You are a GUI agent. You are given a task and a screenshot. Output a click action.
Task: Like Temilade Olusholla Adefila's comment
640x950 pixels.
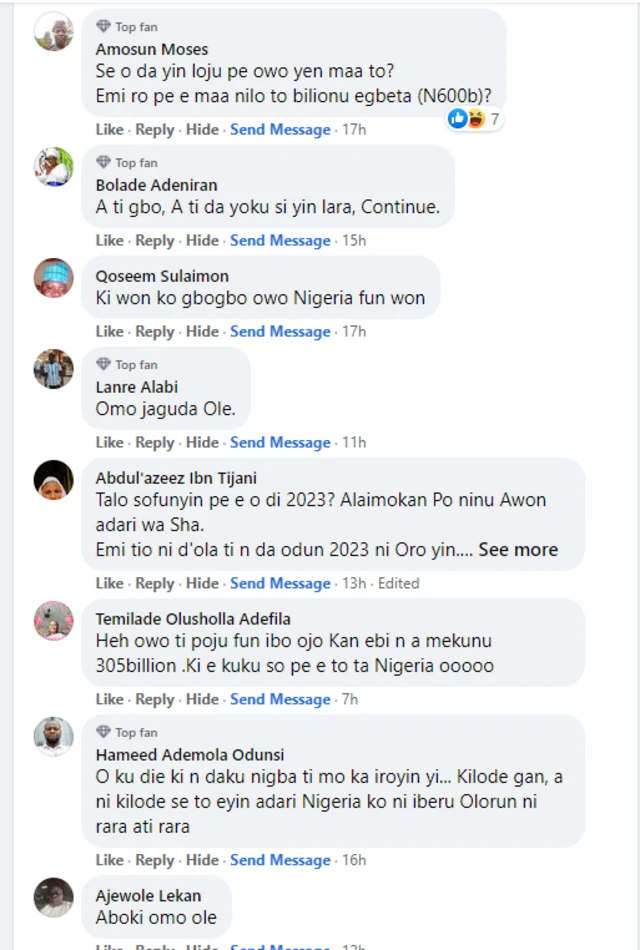coord(109,699)
